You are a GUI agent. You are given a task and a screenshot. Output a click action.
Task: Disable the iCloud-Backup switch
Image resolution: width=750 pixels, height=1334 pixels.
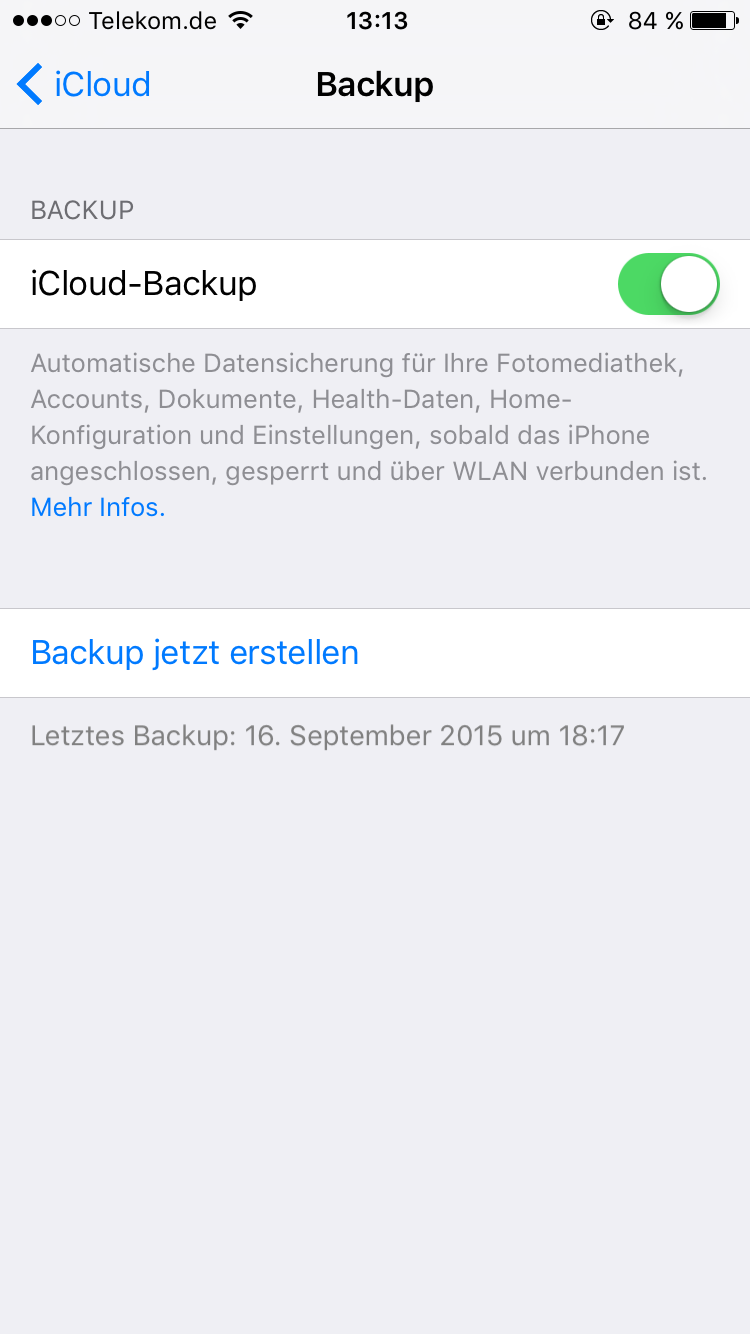point(668,284)
